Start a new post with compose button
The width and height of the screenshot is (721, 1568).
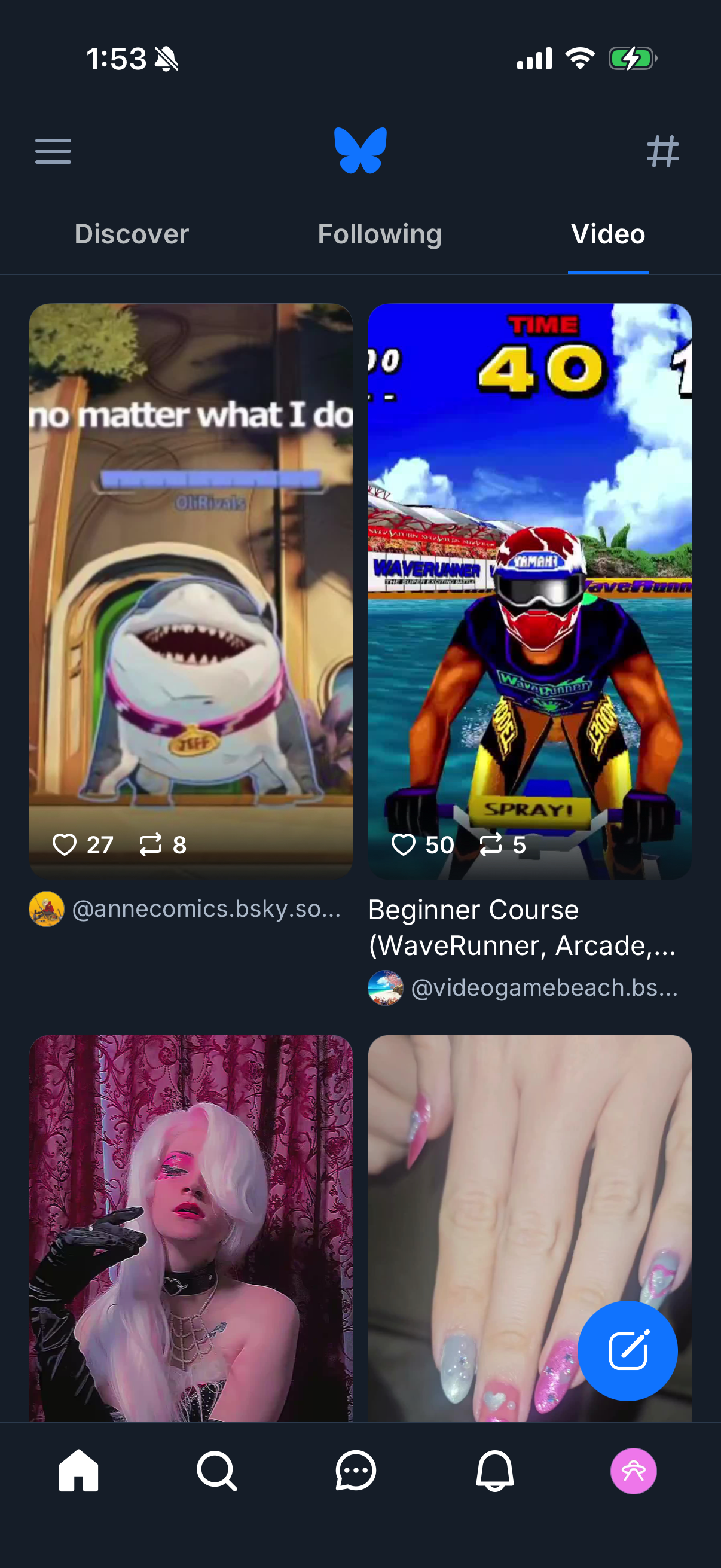[628, 1351]
